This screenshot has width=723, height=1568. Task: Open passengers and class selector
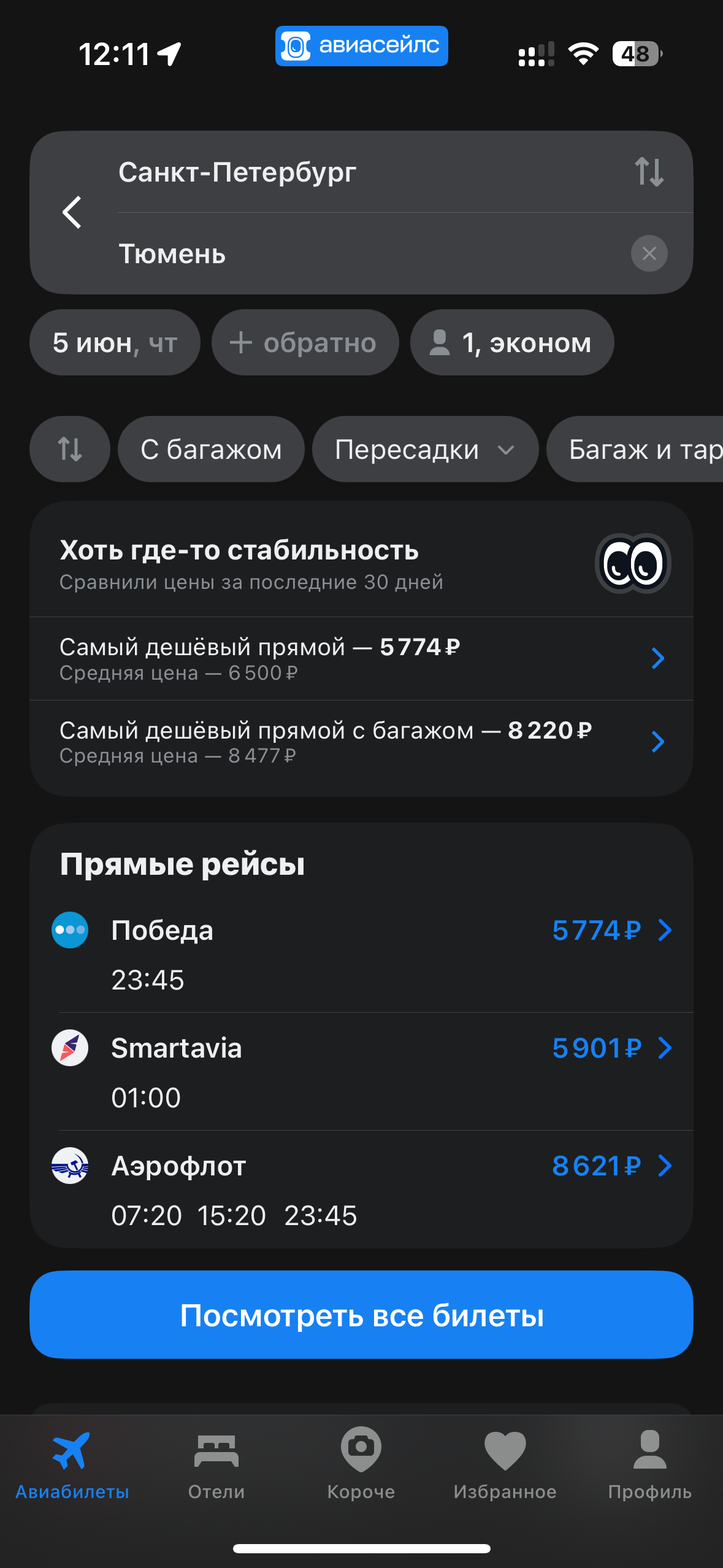[x=511, y=342]
